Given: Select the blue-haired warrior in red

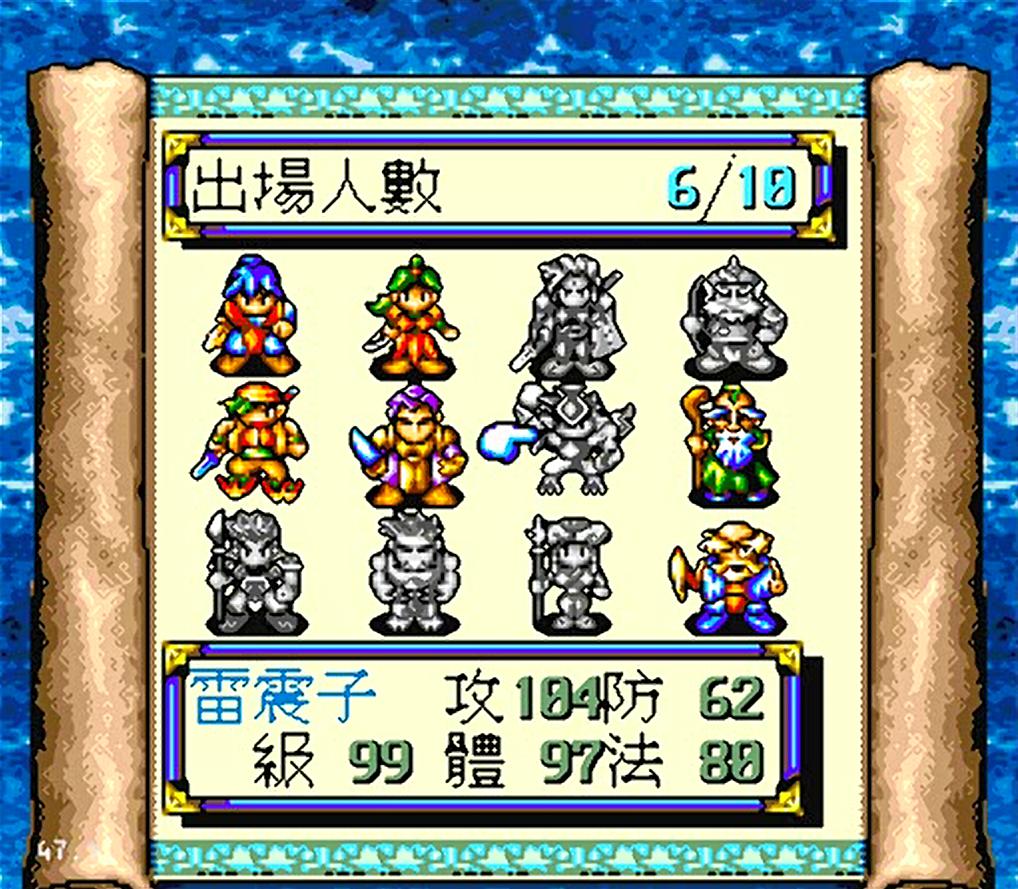Looking at the screenshot, I should click(252, 315).
